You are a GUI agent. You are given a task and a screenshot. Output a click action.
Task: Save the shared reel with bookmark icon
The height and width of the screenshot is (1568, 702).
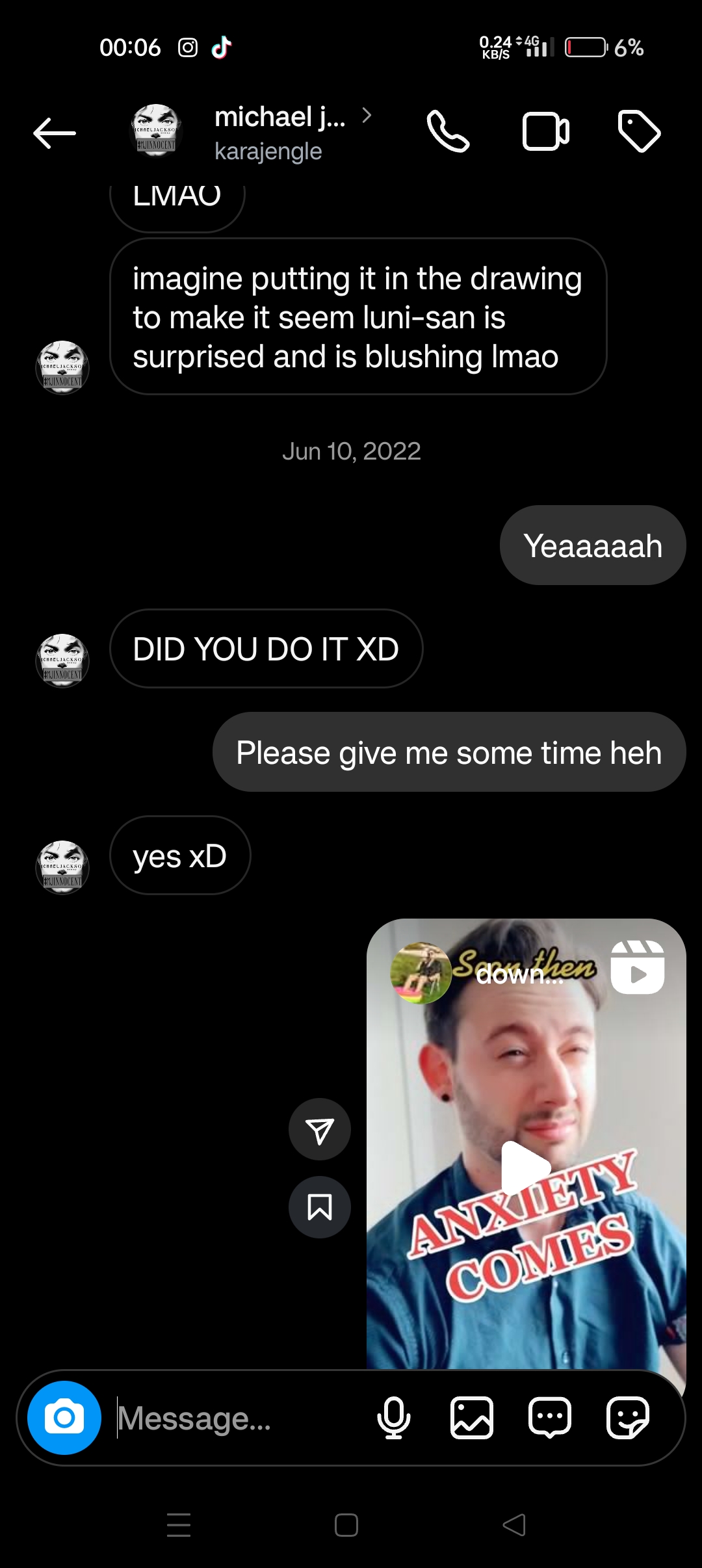[320, 1208]
